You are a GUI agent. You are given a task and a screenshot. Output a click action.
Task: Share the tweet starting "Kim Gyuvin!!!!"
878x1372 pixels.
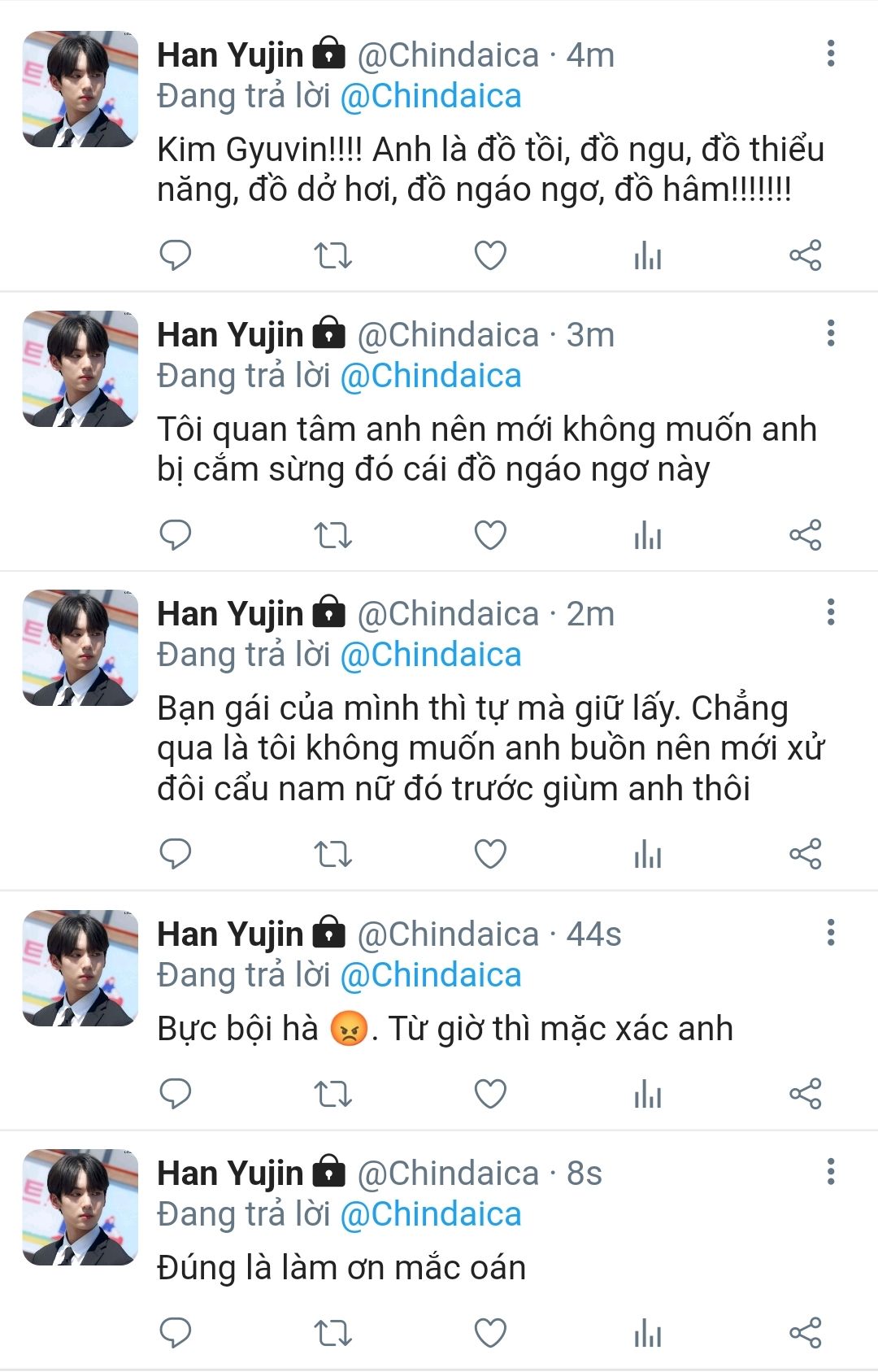(x=805, y=255)
